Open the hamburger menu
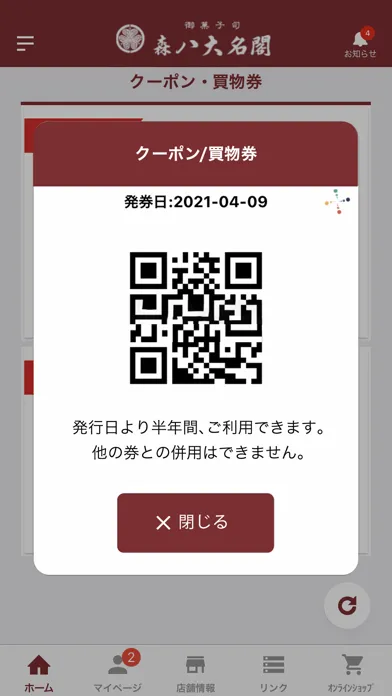 point(25,43)
